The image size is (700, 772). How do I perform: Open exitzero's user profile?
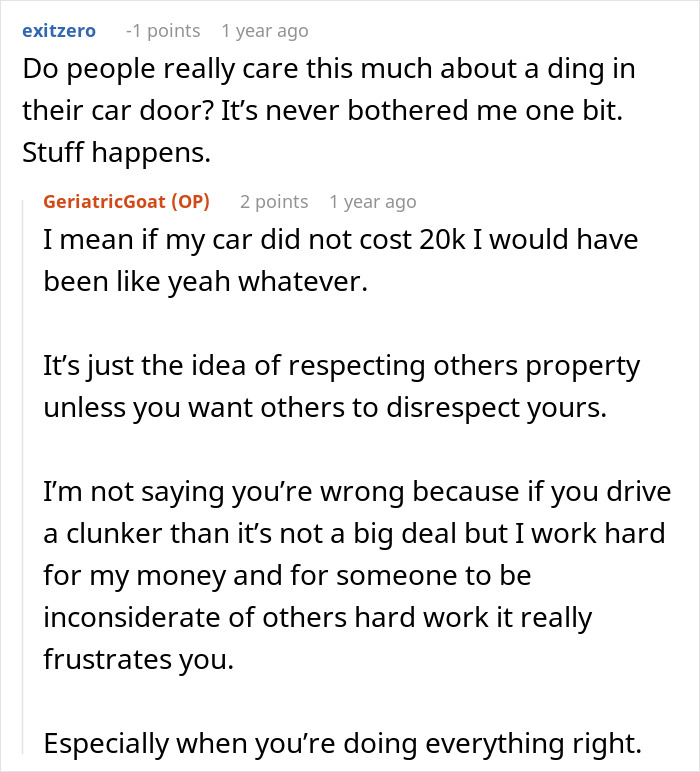59,31
